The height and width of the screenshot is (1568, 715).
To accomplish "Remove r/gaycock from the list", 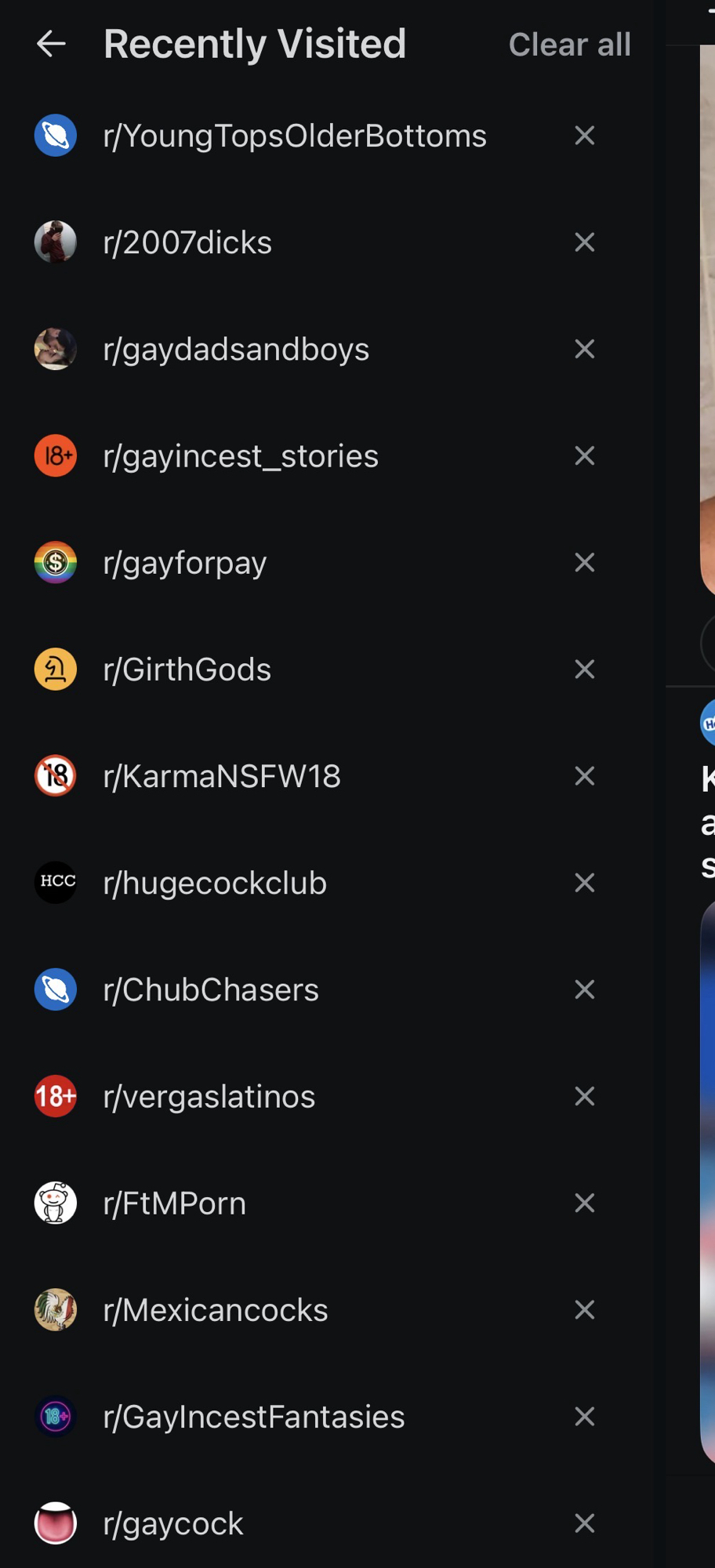I will pyautogui.click(x=585, y=1523).
